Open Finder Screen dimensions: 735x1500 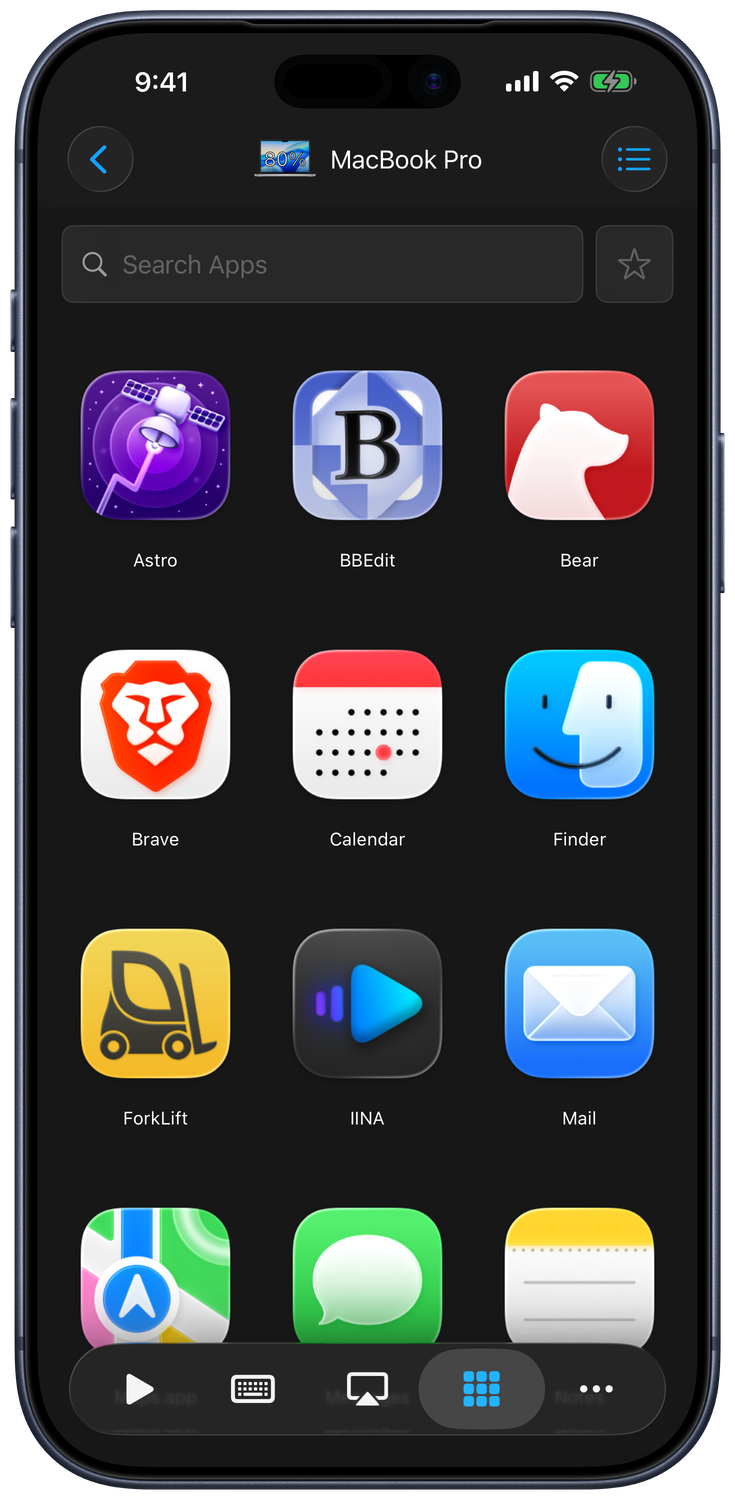point(579,724)
